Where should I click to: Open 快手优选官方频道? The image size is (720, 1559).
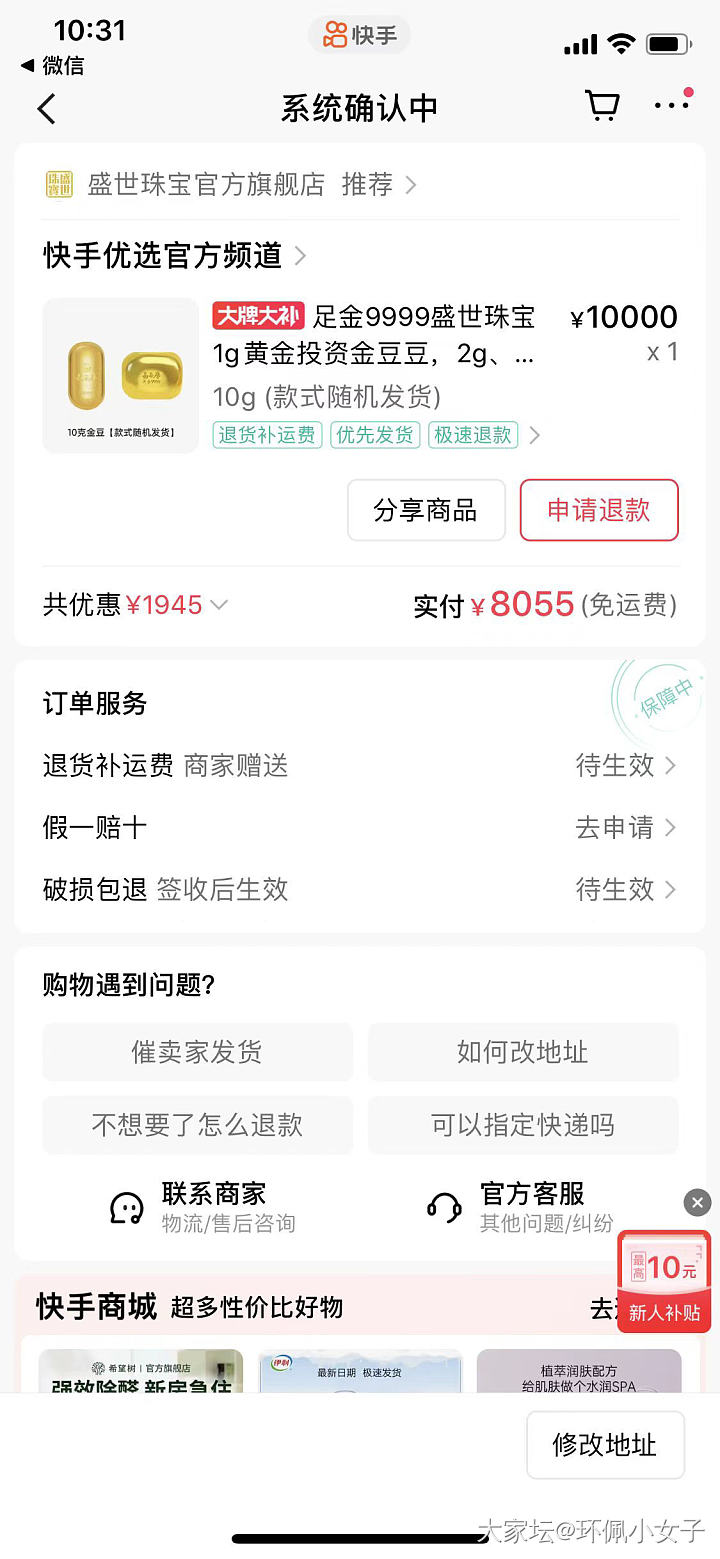pyautogui.click(x=174, y=255)
